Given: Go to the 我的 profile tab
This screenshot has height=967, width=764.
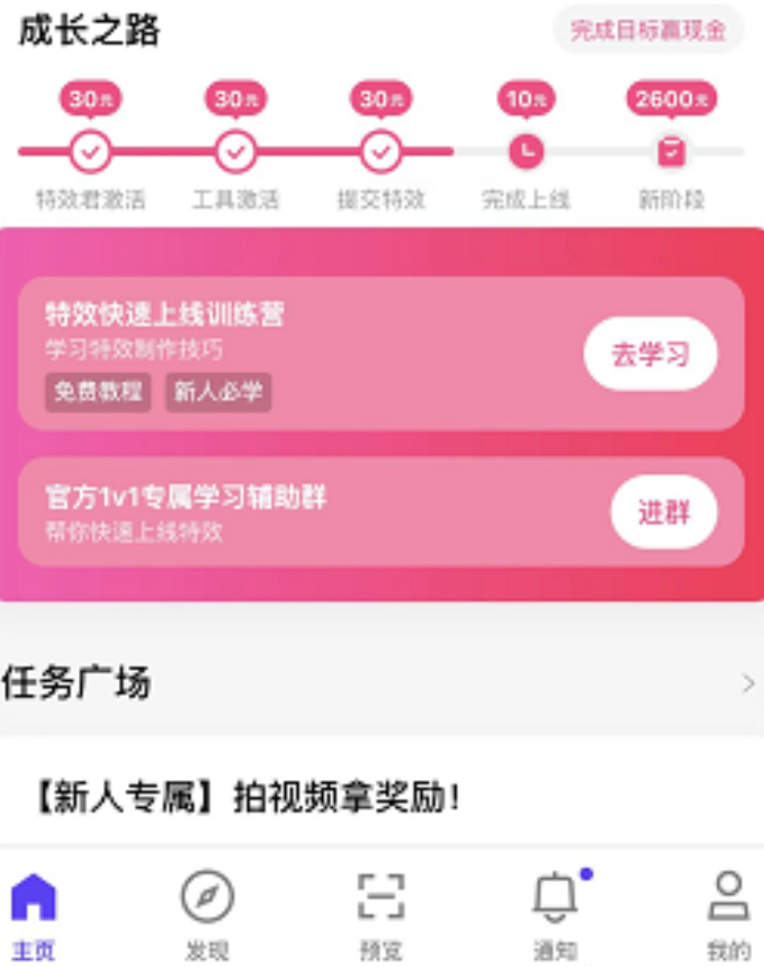Looking at the screenshot, I should pos(728,914).
